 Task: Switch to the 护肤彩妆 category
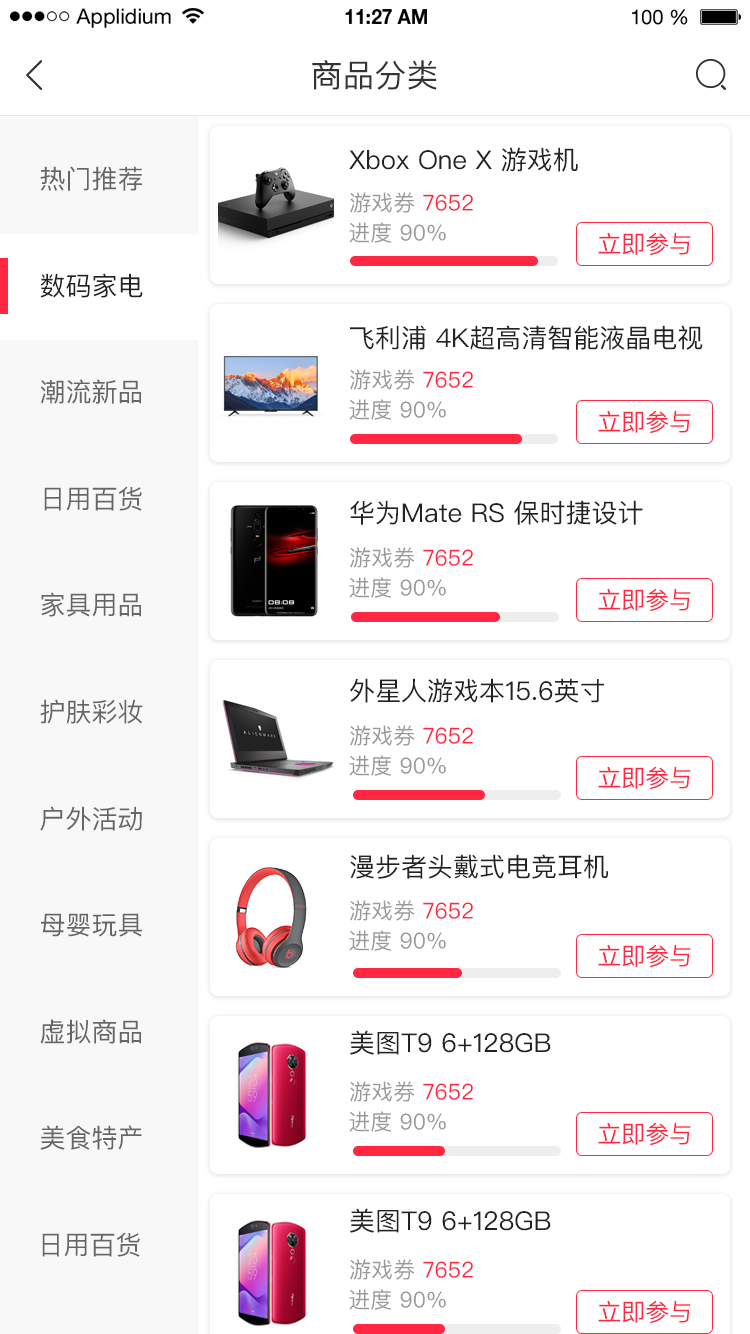(92, 712)
